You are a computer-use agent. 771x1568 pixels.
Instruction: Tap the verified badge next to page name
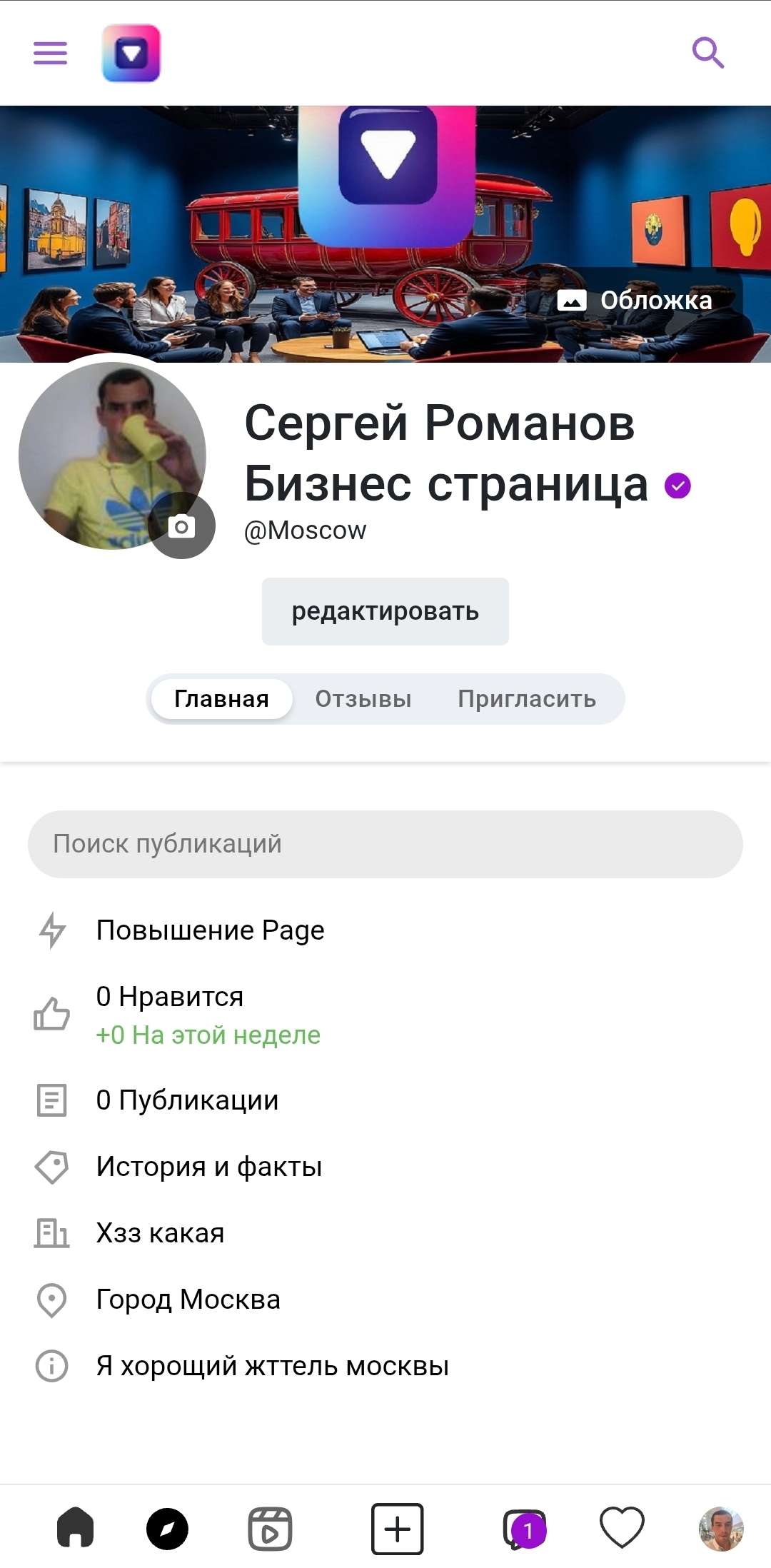[x=678, y=486]
